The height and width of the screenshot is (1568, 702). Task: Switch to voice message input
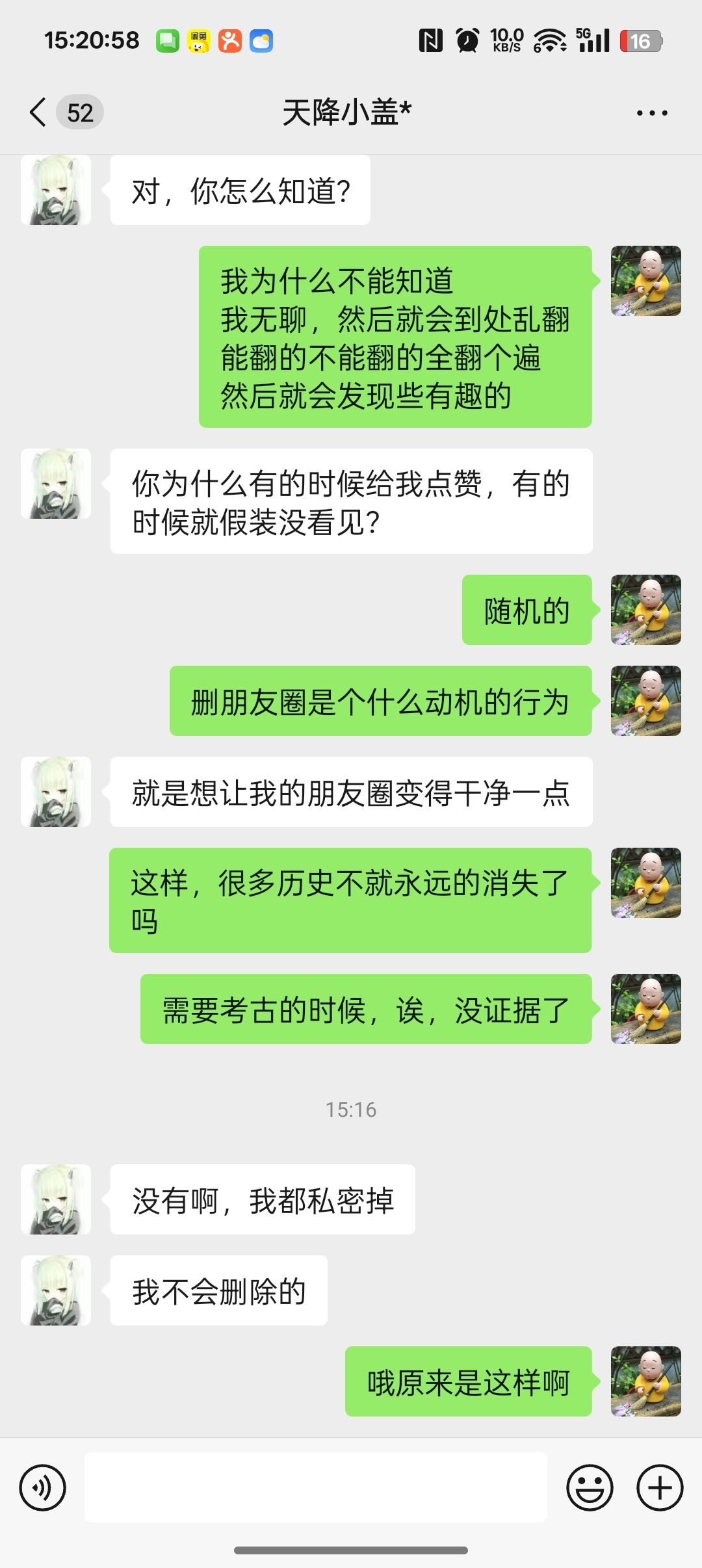coord(43,1487)
